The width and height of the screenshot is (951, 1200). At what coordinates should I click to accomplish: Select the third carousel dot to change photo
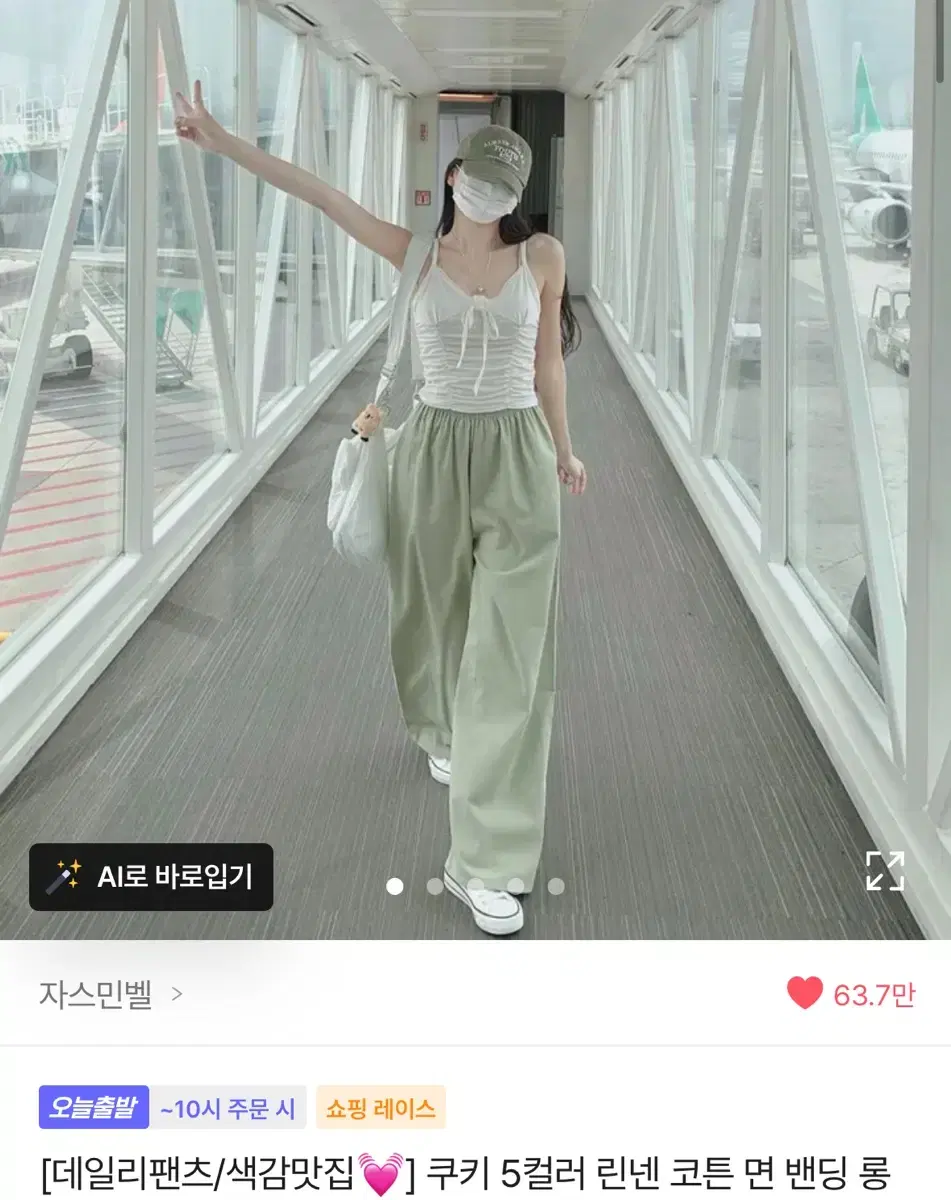[475, 883]
